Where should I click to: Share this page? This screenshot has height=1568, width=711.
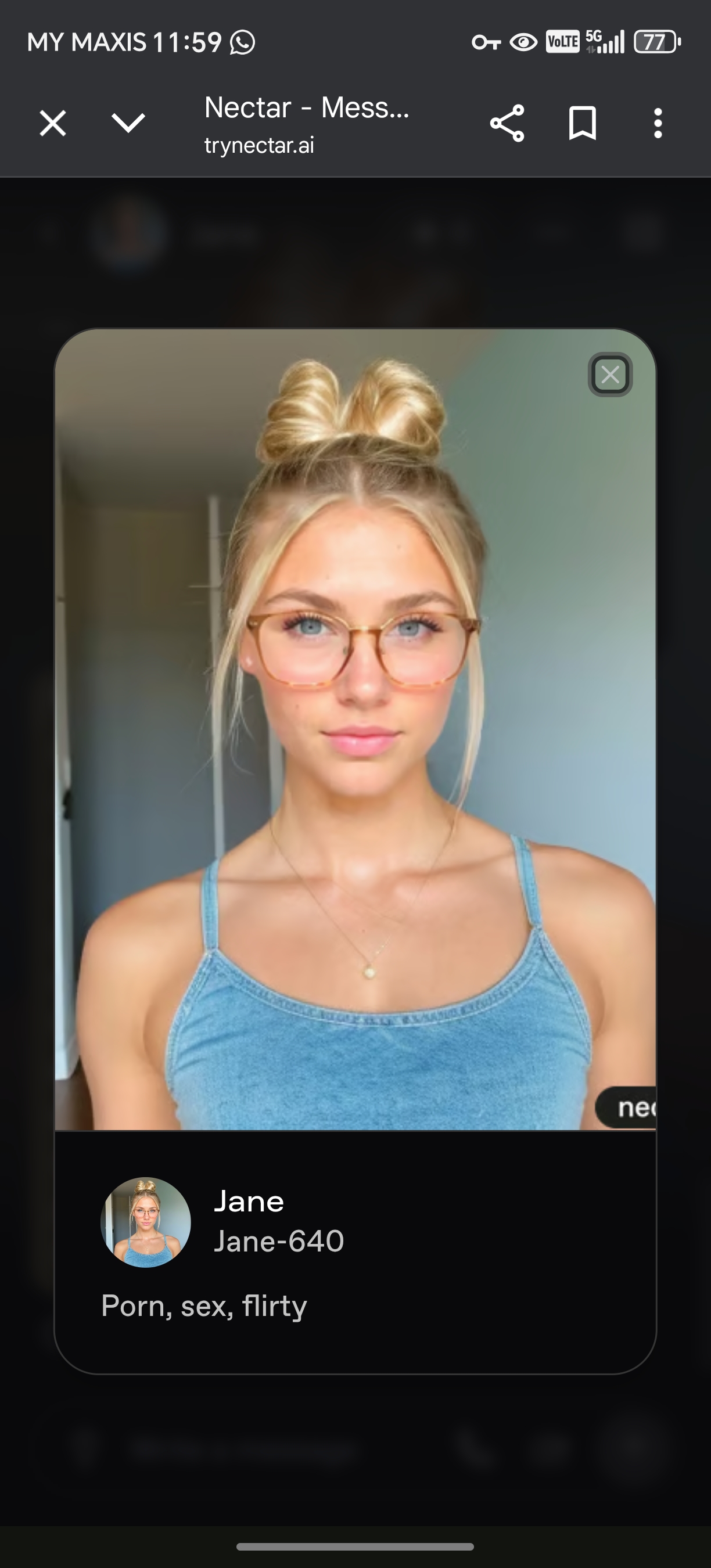coord(507,124)
